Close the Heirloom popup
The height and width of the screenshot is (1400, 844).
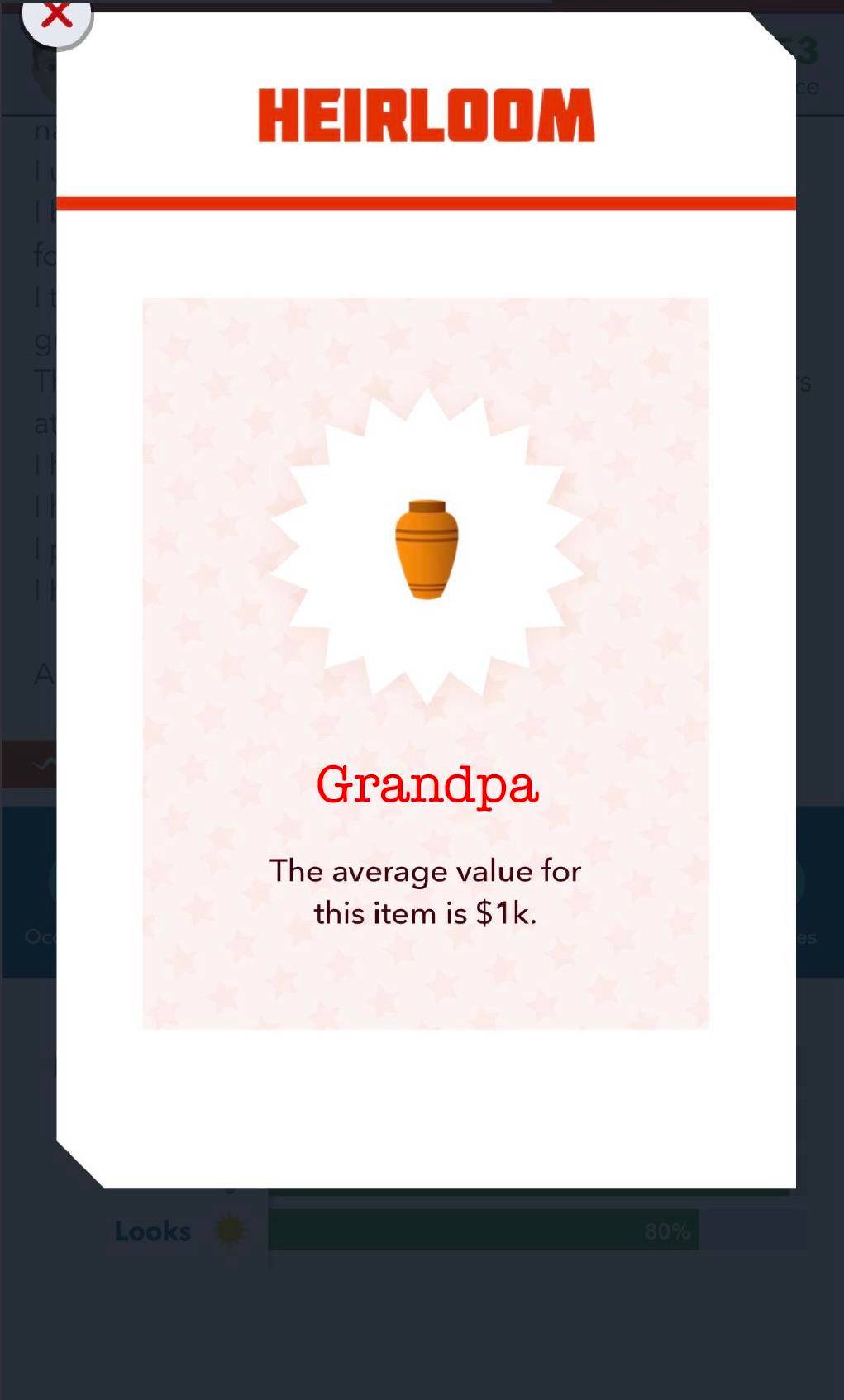point(56,17)
